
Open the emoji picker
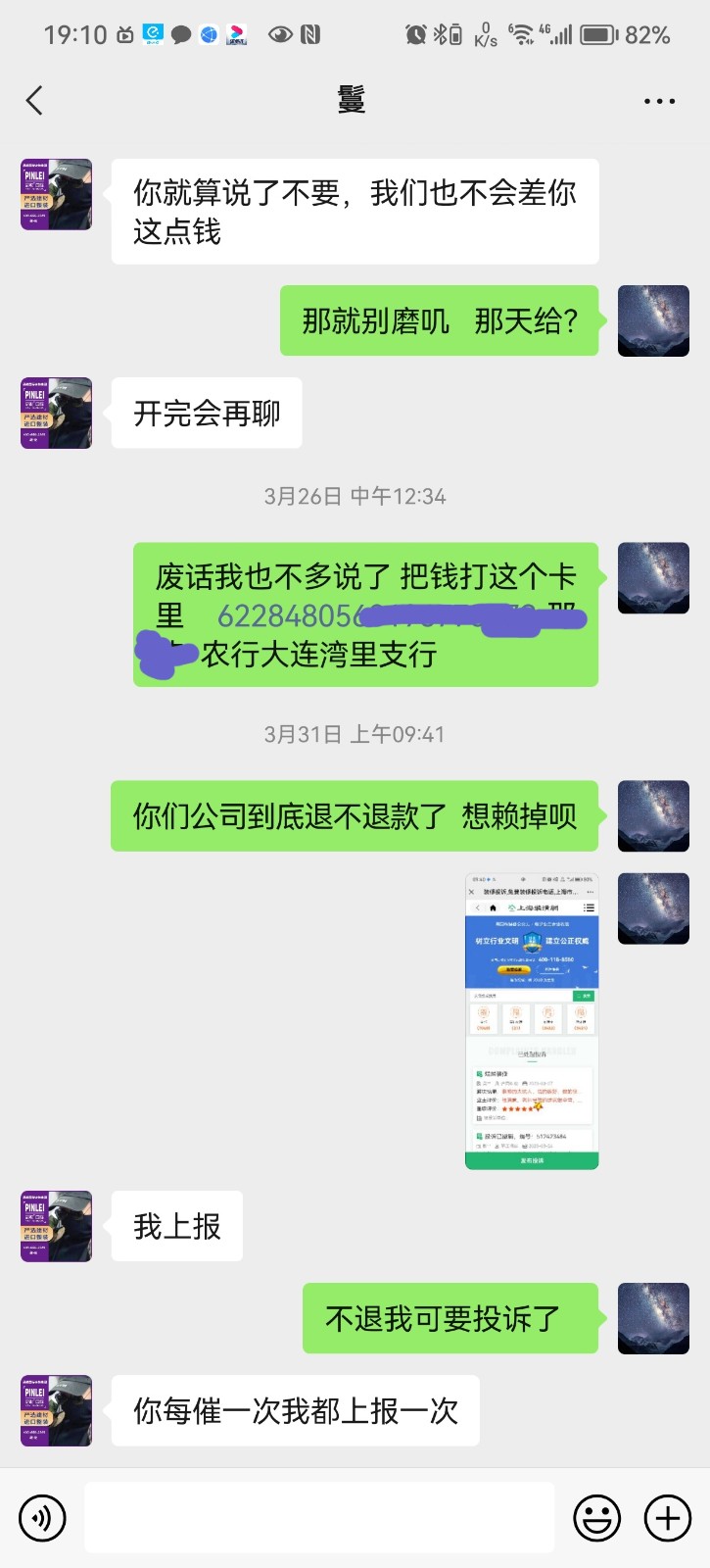(x=596, y=1518)
